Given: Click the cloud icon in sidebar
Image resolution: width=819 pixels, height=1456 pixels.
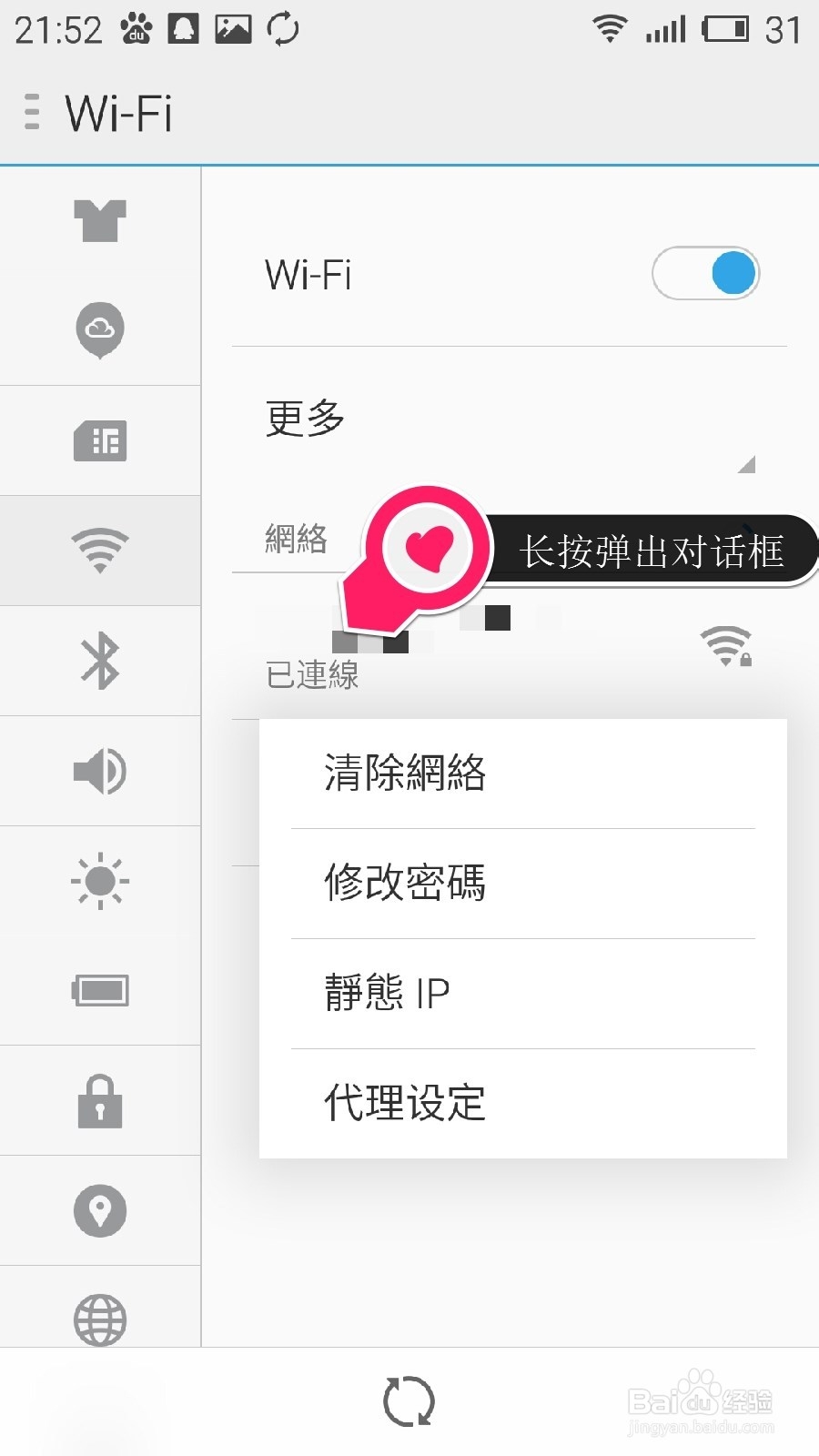Looking at the screenshot, I should pos(100,329).
